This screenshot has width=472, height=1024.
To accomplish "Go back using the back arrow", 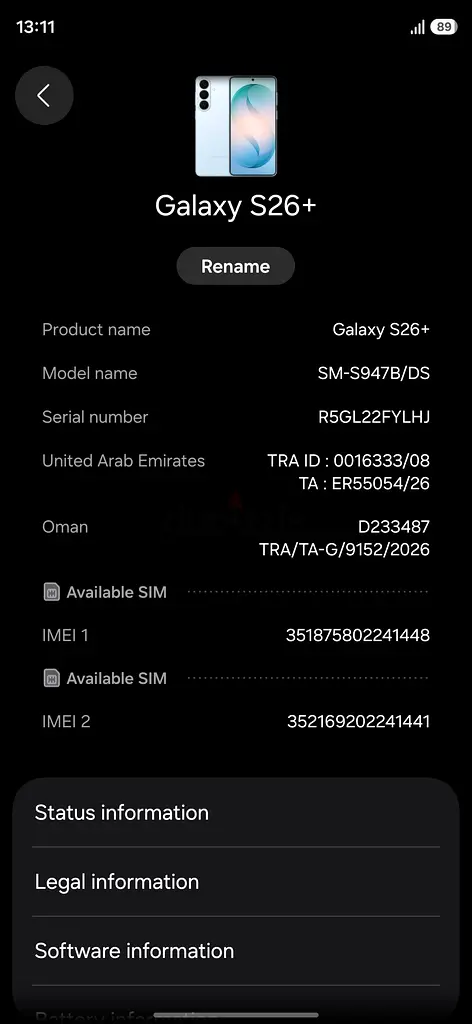I will pos(44,95).
